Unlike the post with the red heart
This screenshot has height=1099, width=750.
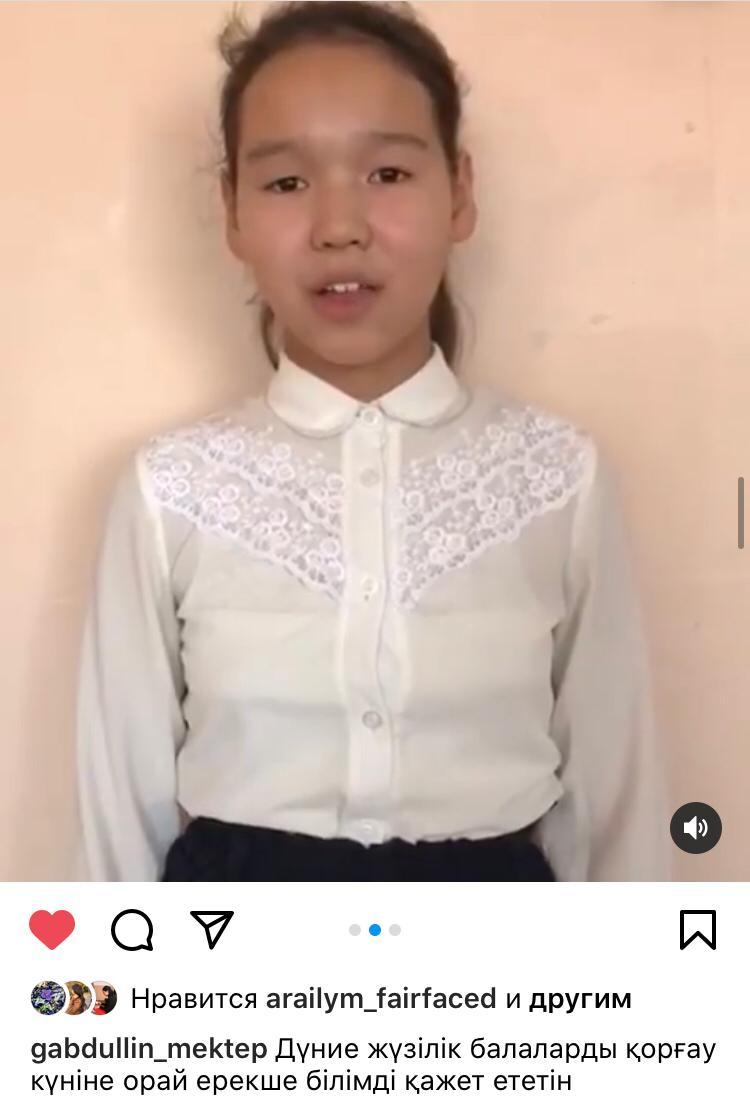pyautogui.click(x=52, y=930)
